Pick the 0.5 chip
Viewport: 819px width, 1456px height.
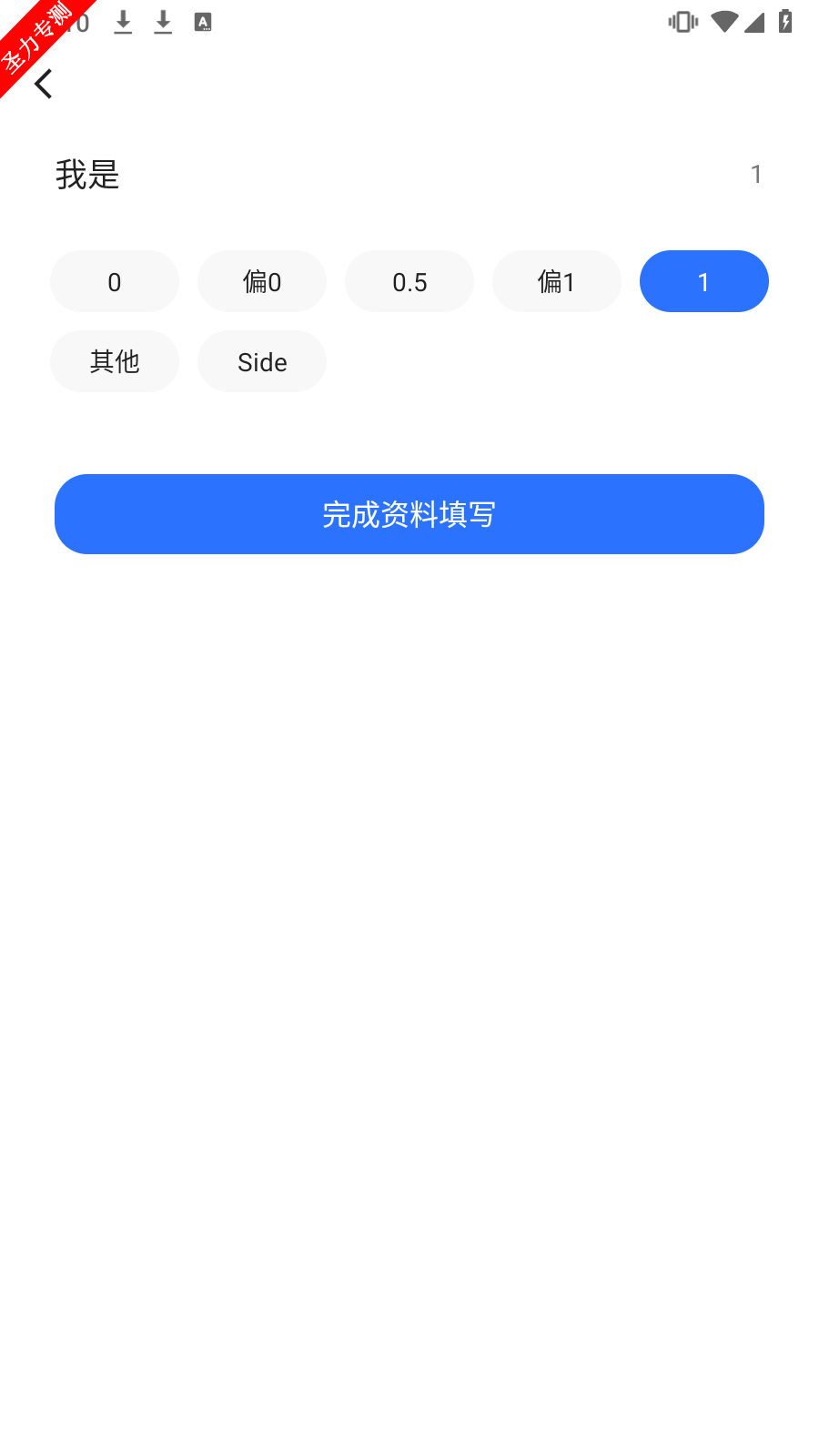click(409, 281)
